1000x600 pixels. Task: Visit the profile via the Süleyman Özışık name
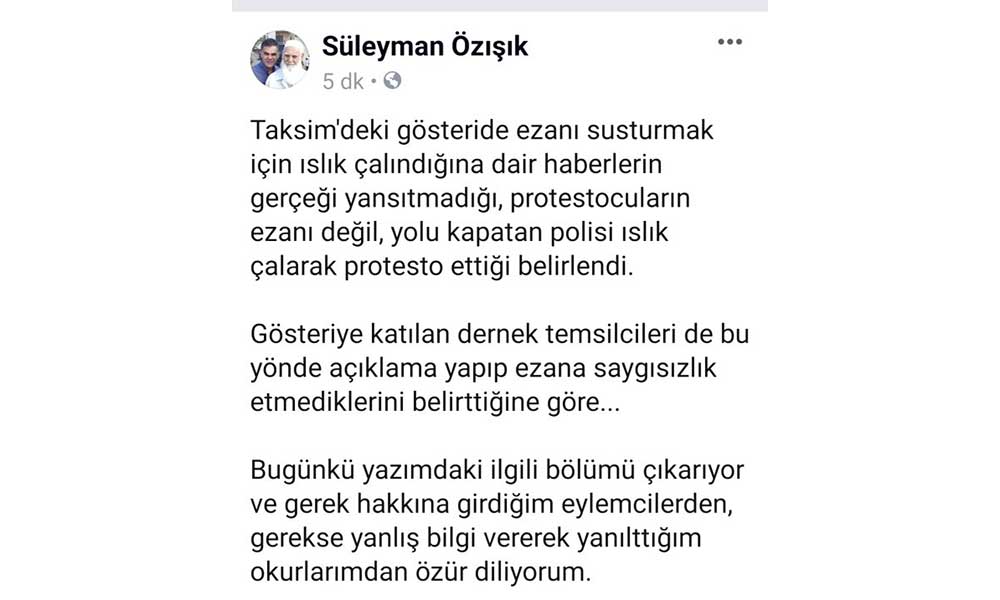pos(425,46)
